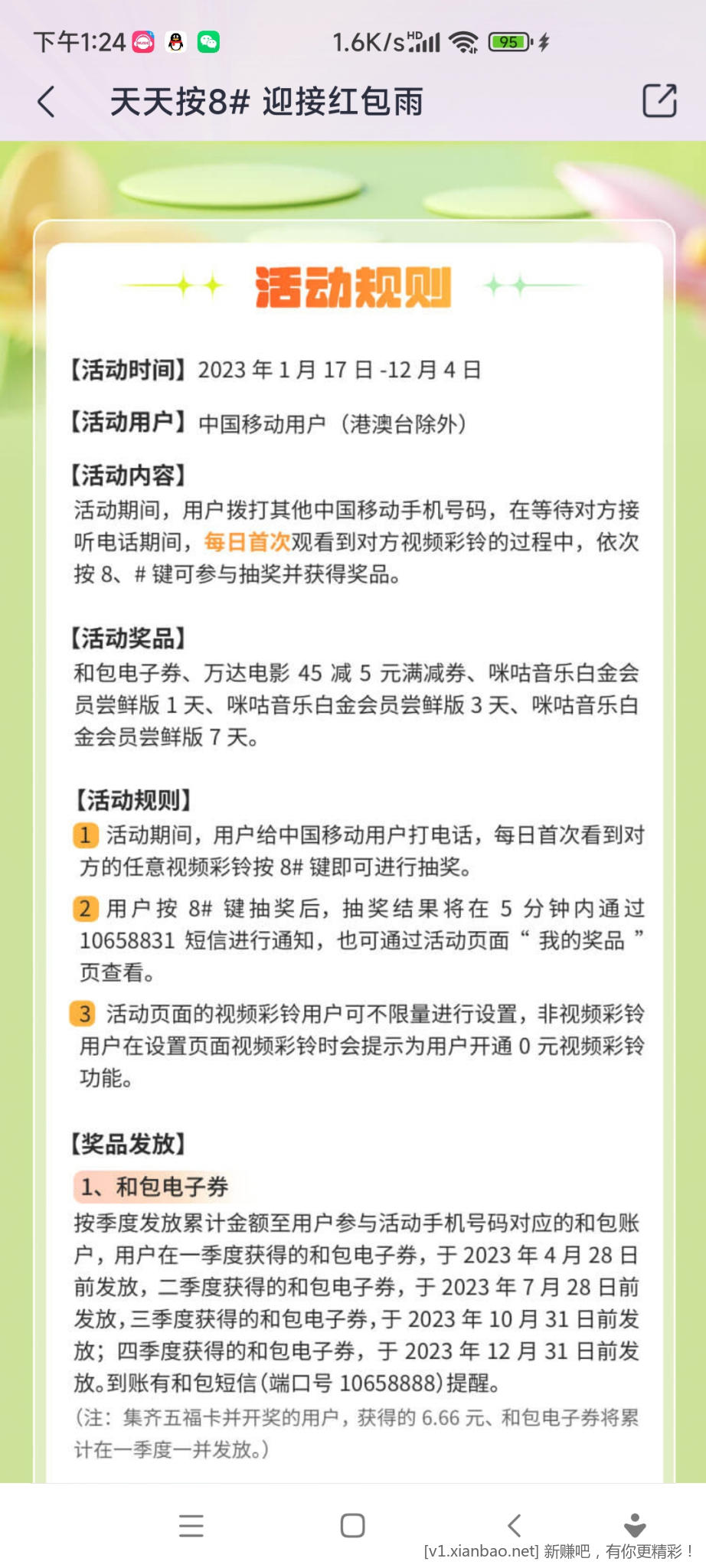Go back using the header arrow
Viewport: 706px width, 1568px height.
(47, 101)
